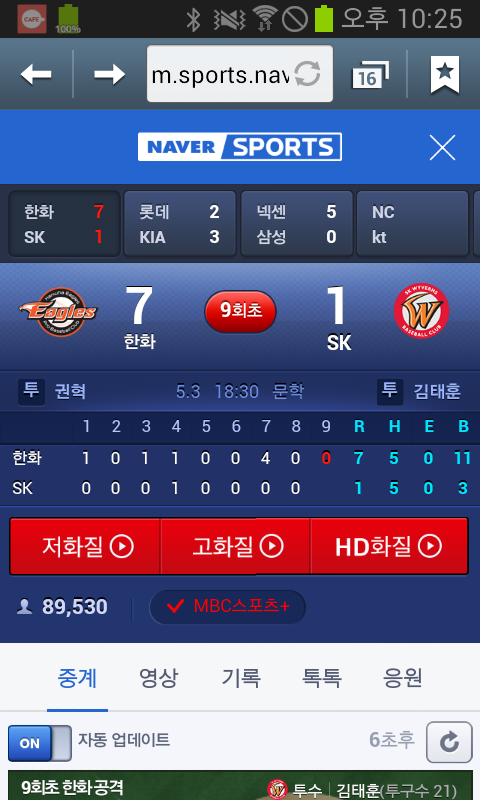
Task: Open the NC vs kt game card
Action: 413,223
